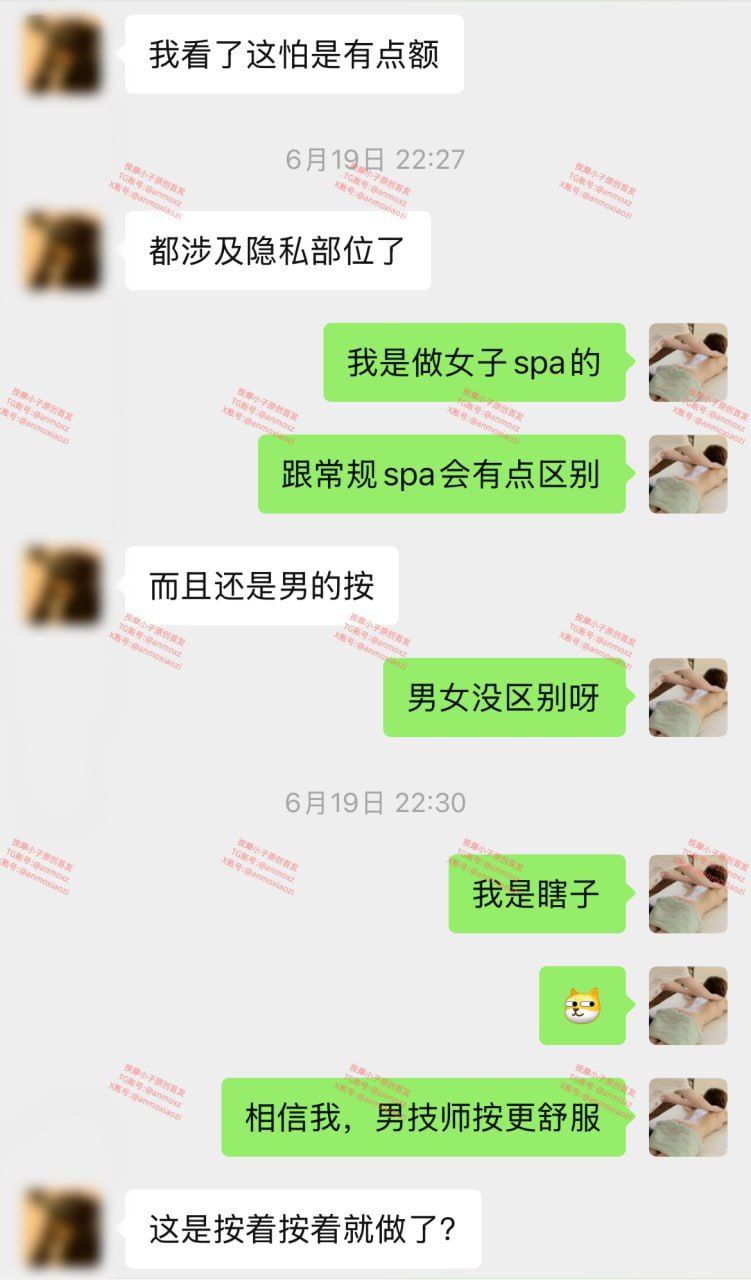Tap contact avatar next to '这是按着按着就做了?'
Viewport: 751px width, 1280px height.
[x=62, y=1228]
